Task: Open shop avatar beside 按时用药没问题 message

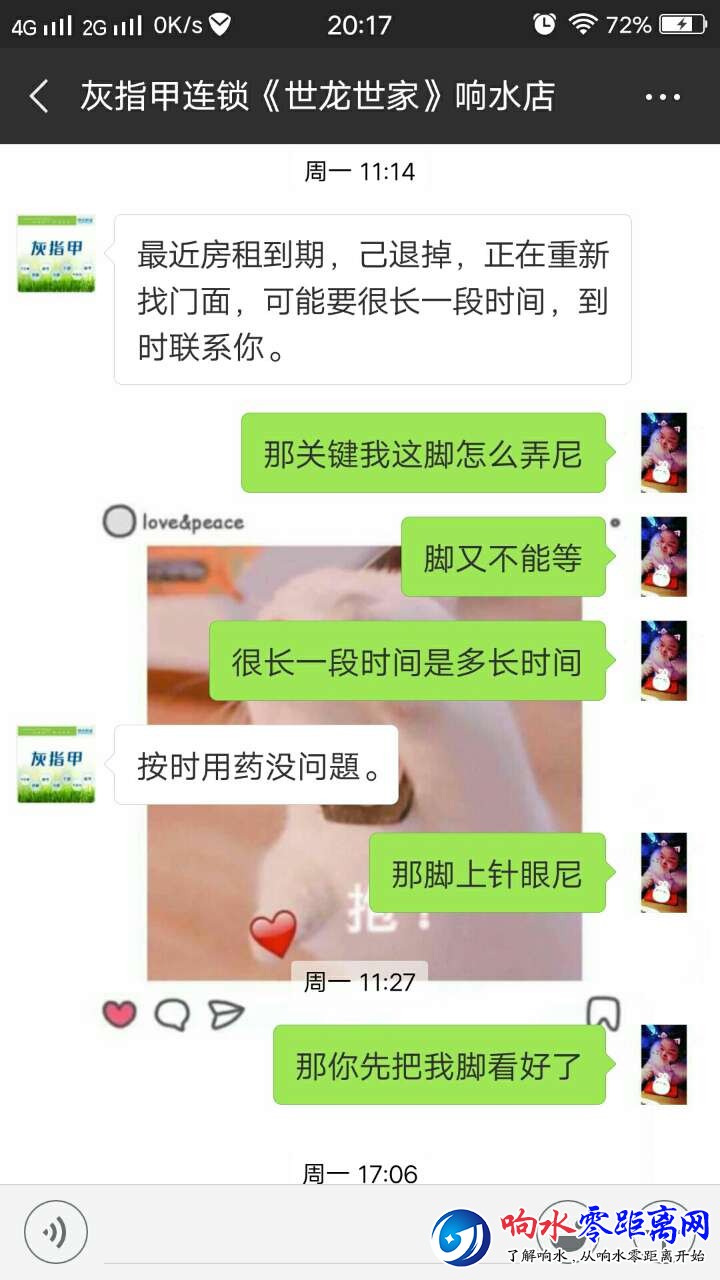Action: coord(56,764)
